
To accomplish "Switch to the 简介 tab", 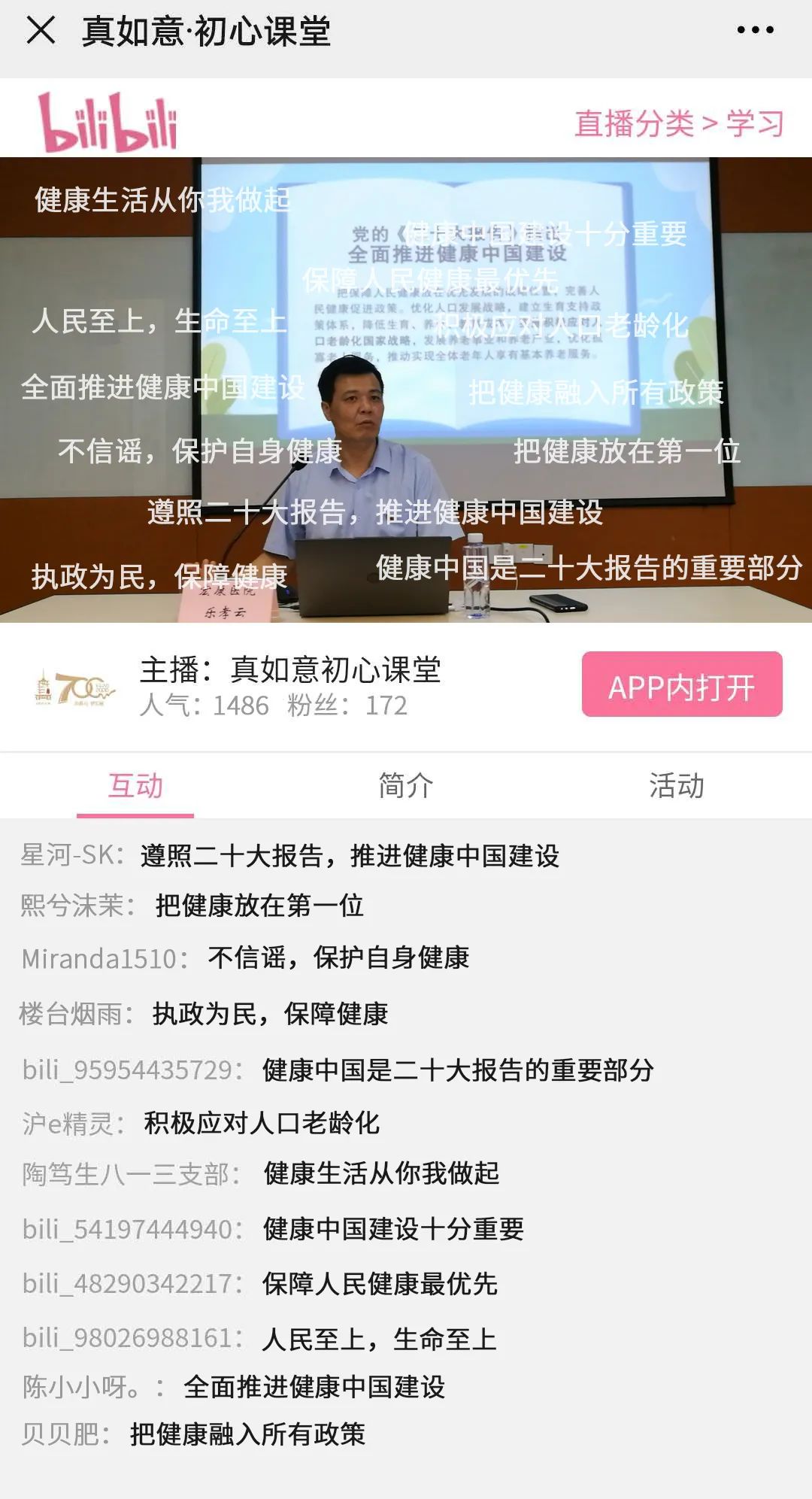I will point(406,786).
